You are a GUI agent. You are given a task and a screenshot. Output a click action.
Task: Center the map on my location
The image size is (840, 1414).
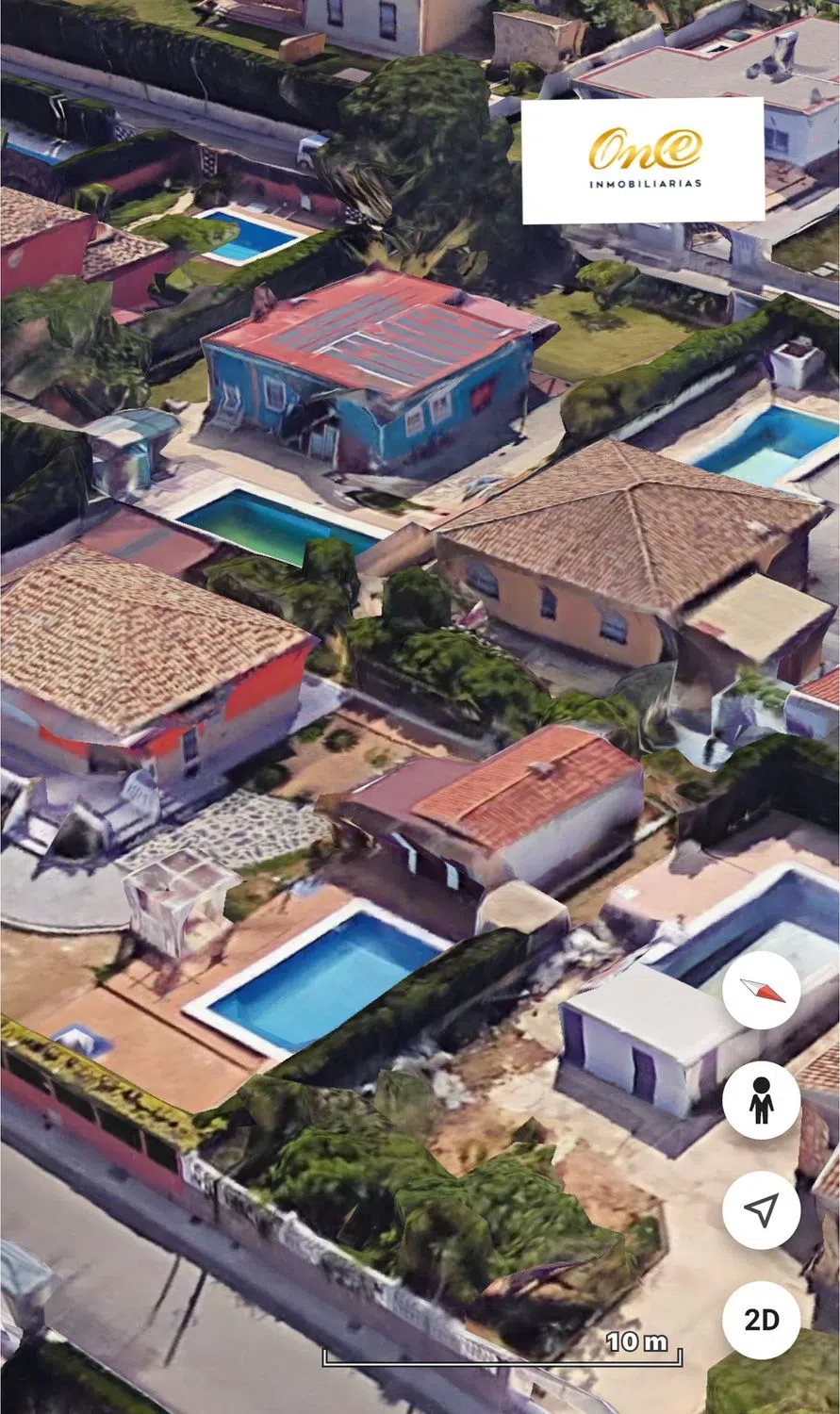(762, 1210)
